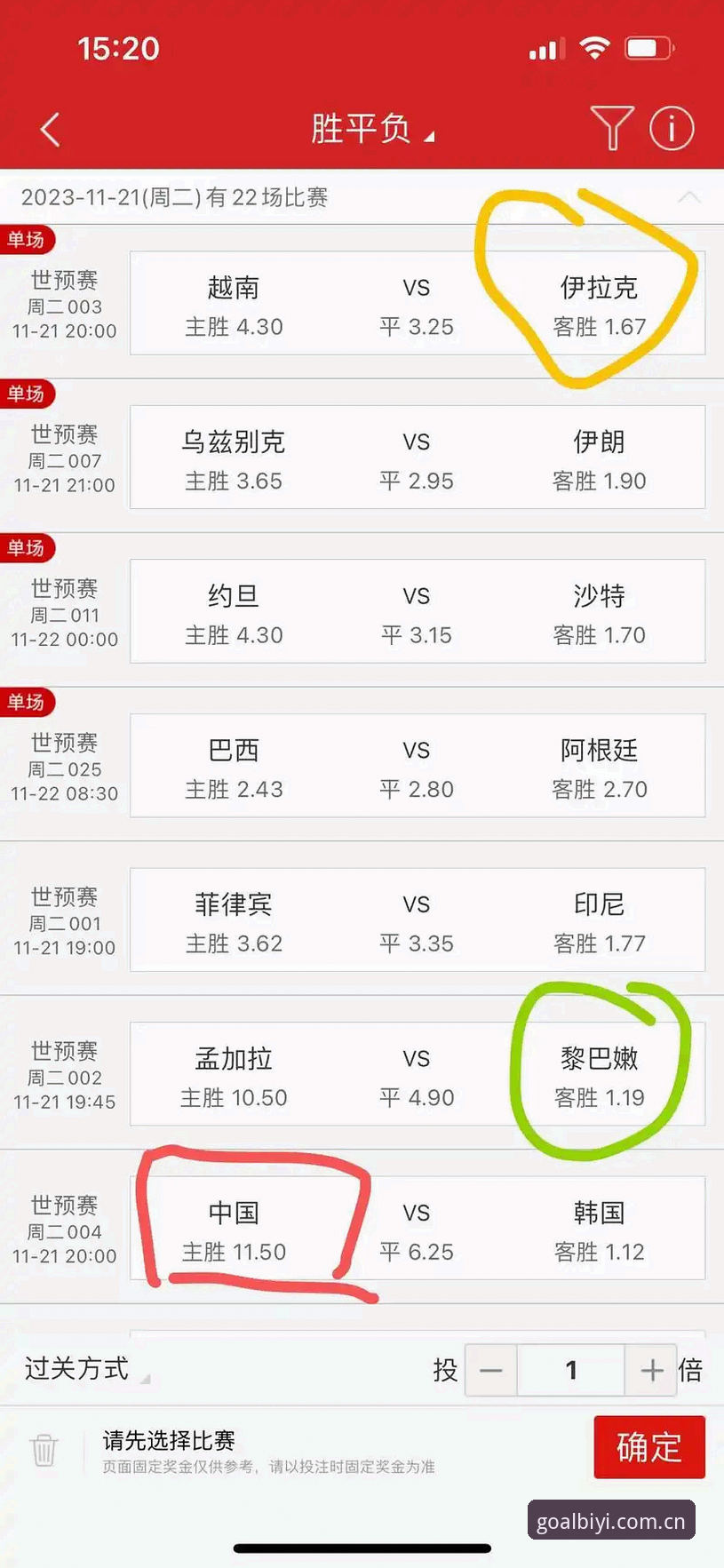
Task: Select 印尼 客胜 1.77
Action: 600,919
